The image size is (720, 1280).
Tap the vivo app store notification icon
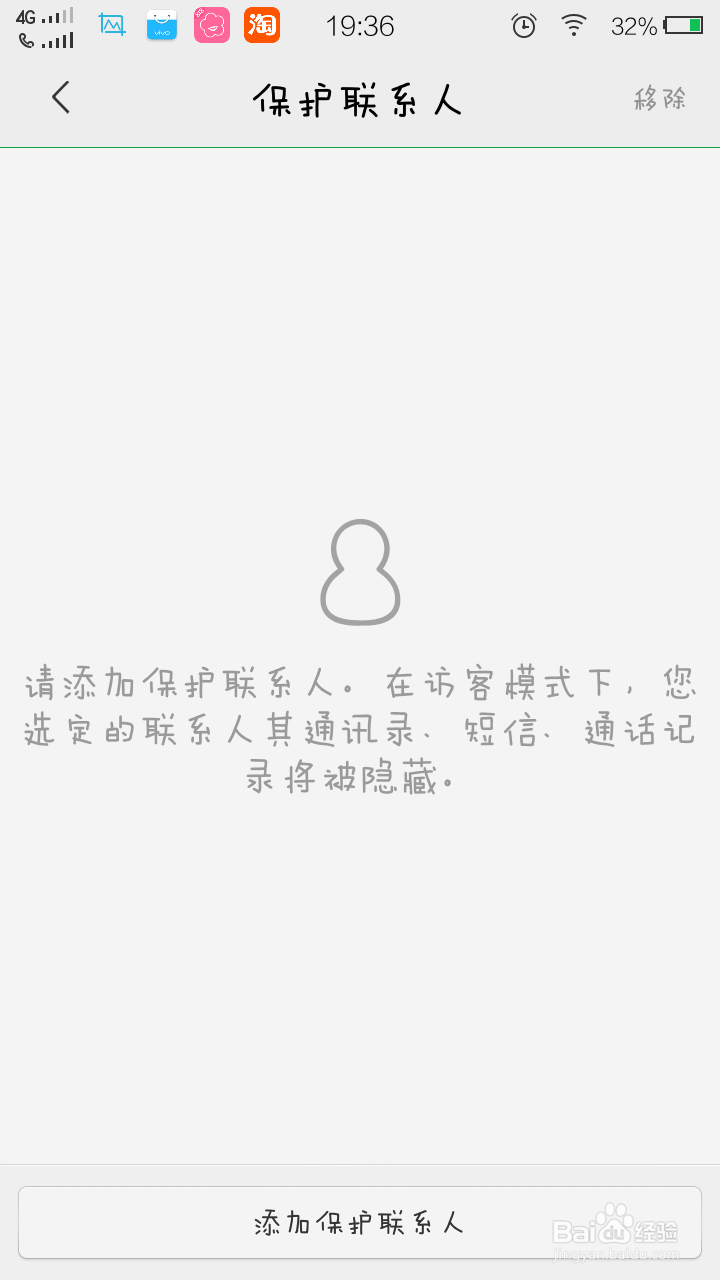(x=162, y=25)
